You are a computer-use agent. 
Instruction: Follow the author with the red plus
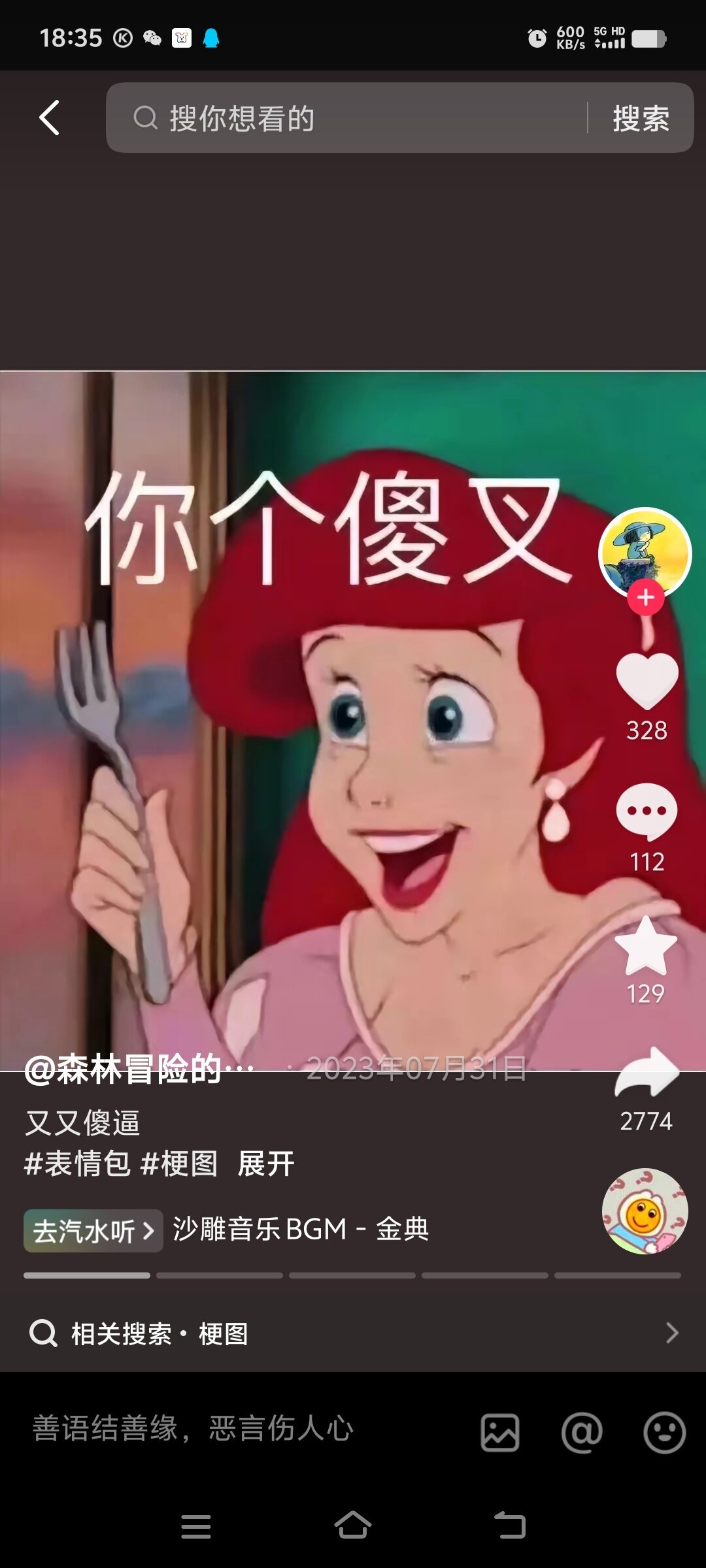(x=646, y=597)
